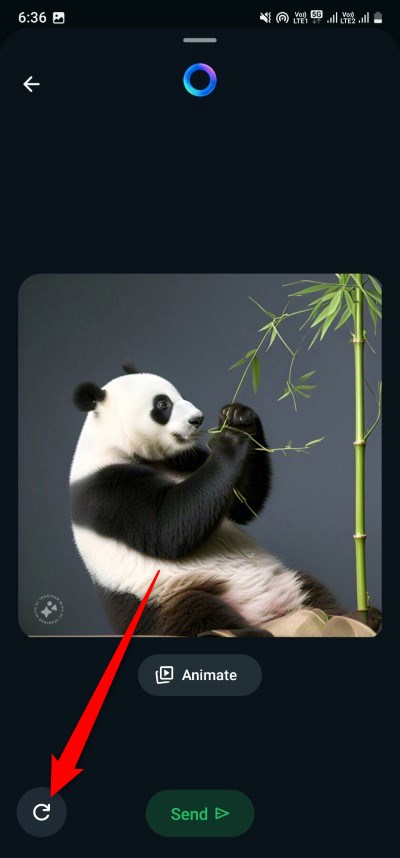The width and height of the screenshot is (400, 858).
Task: Tap the sheet drag handle at top
Action: tap(200, 40)
